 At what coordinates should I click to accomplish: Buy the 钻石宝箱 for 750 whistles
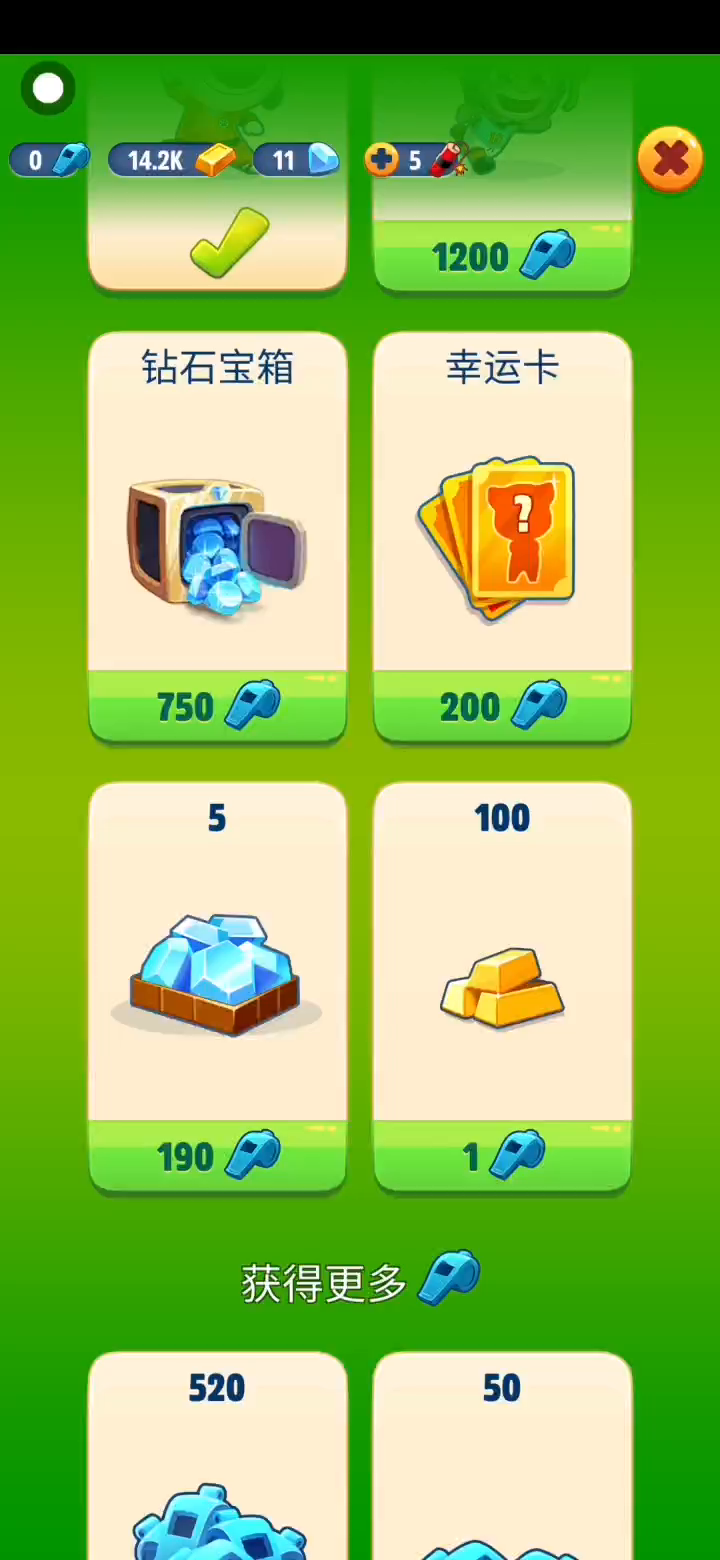click(217, 706)
